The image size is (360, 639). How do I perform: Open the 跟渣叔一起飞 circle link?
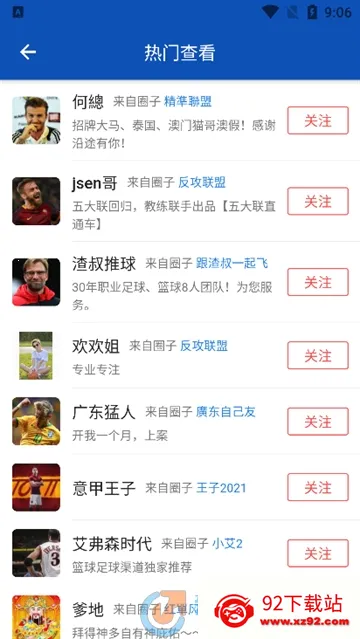point(232,263)
